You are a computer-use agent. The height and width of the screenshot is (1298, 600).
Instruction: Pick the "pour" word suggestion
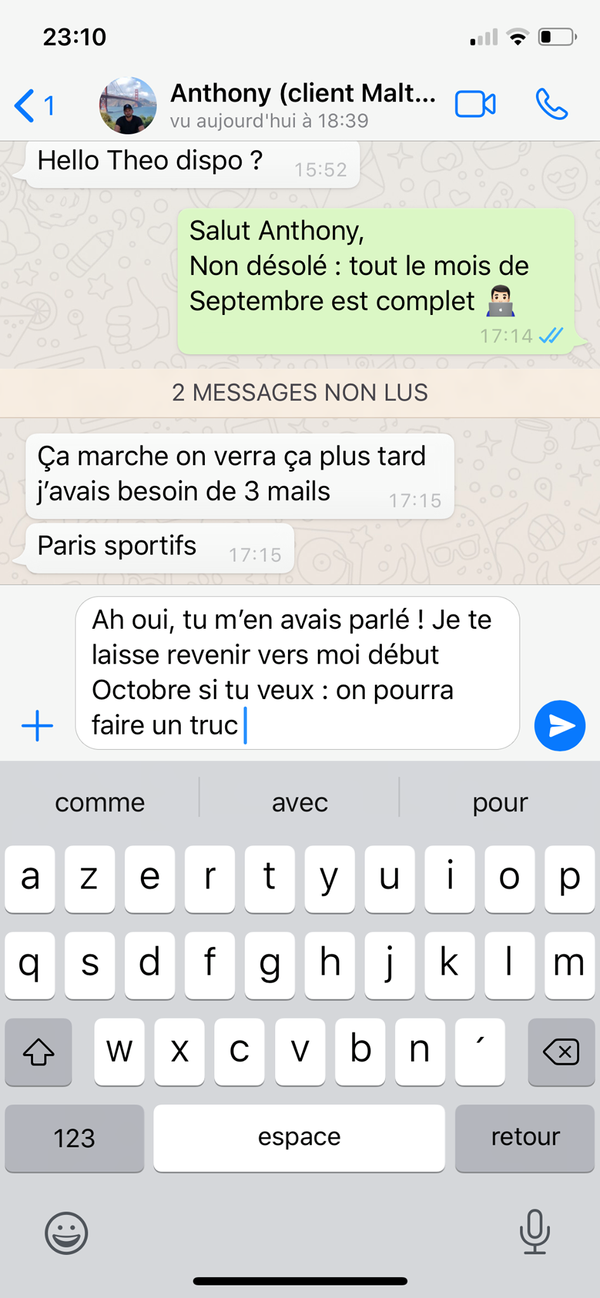click(x=500, y=802)
